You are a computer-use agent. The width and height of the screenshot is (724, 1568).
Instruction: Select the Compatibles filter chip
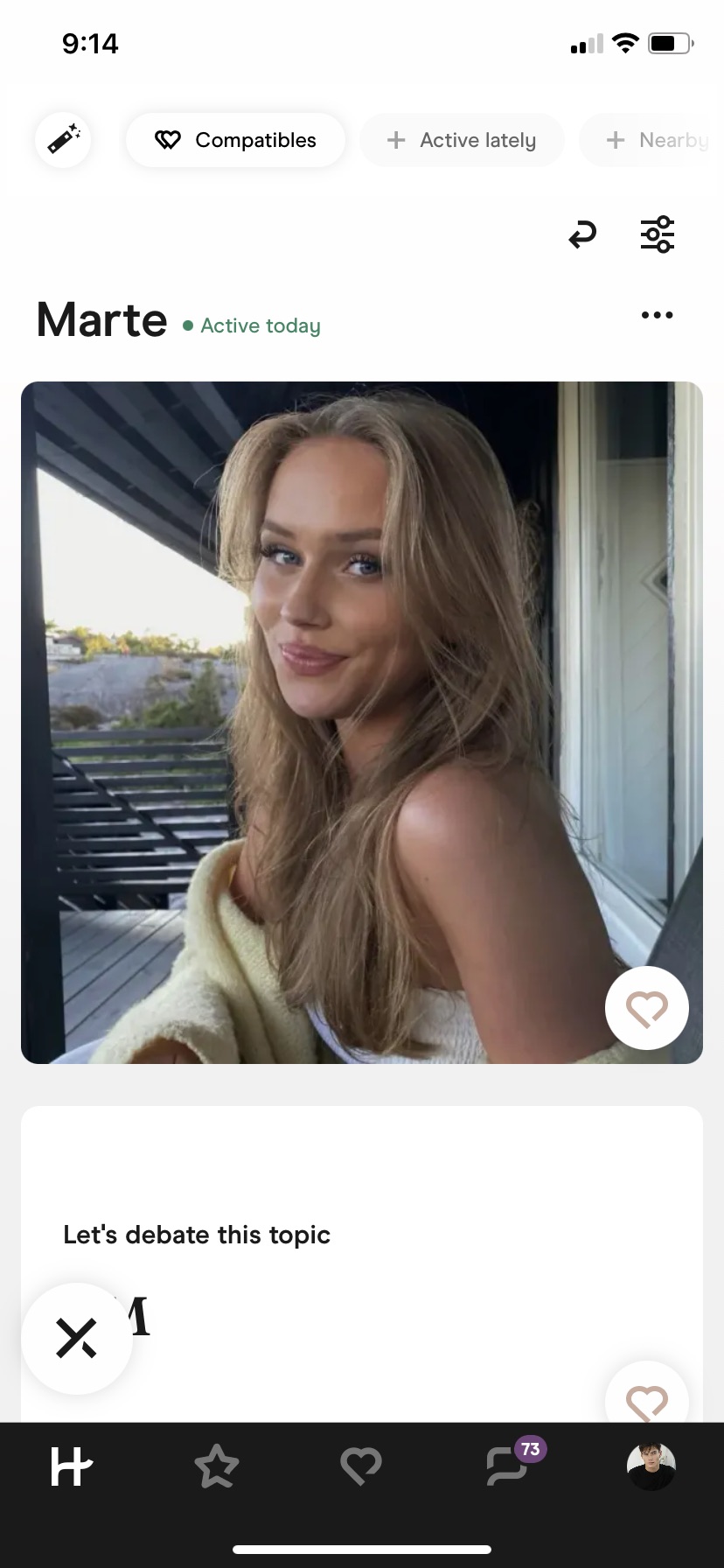click(235, 140)
